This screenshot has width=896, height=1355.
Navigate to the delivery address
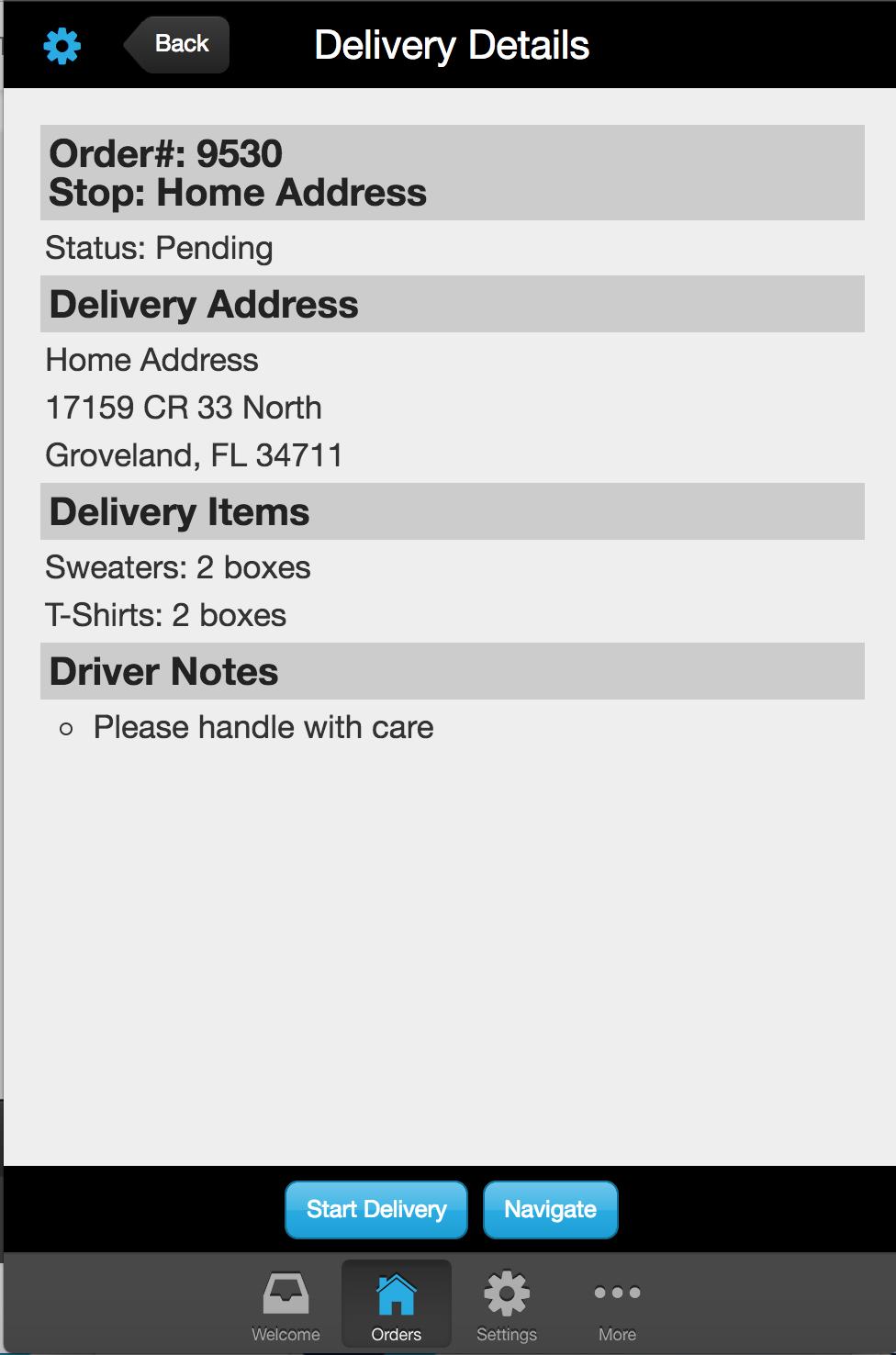pyautogui.click(x=550, y=1209)
